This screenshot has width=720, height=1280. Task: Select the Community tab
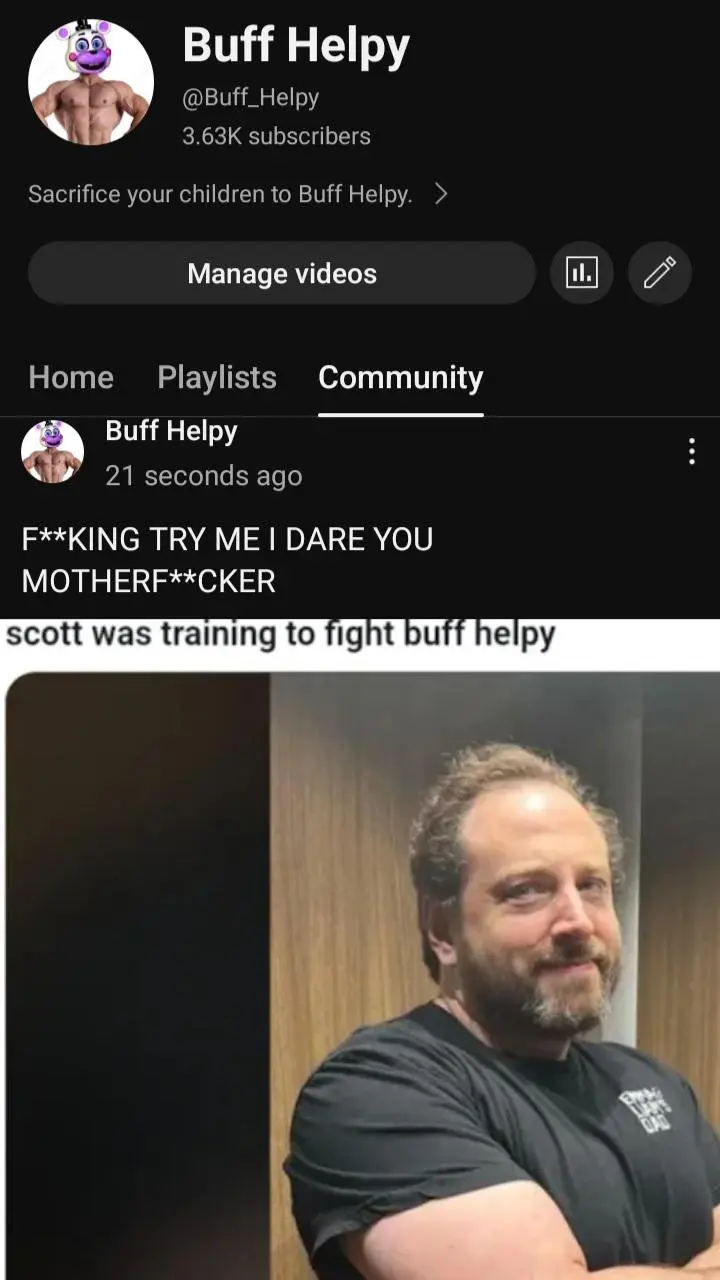click(x=400, y=378)
